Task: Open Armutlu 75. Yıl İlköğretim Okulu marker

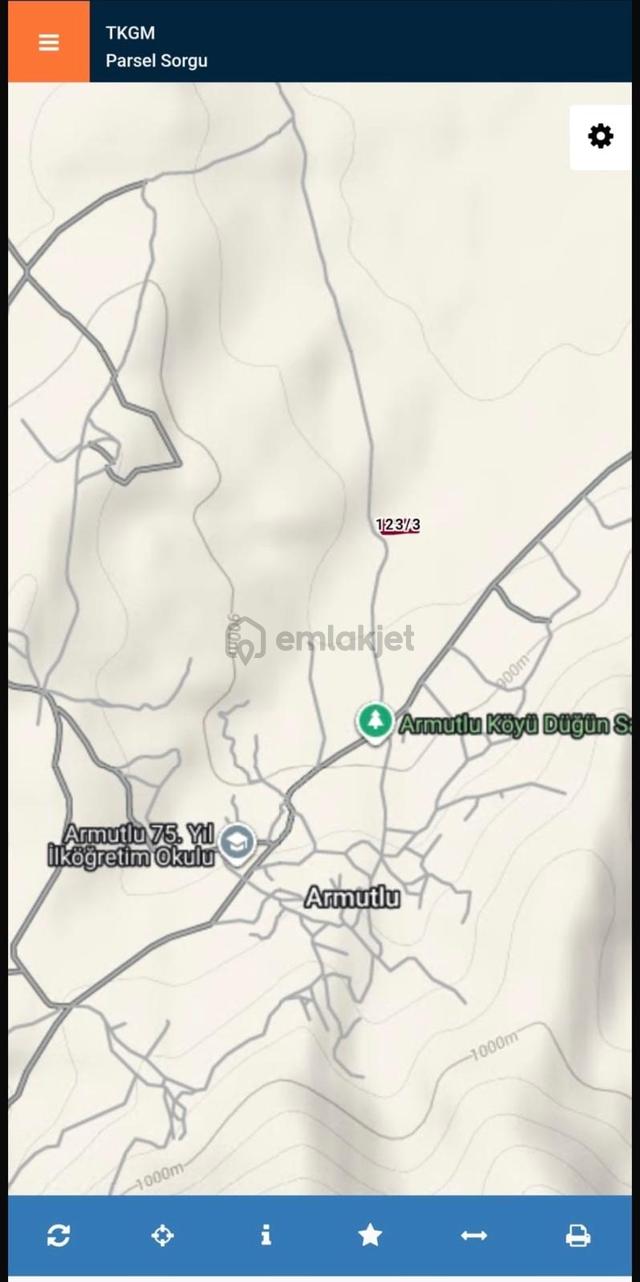Action: (237, 843)
